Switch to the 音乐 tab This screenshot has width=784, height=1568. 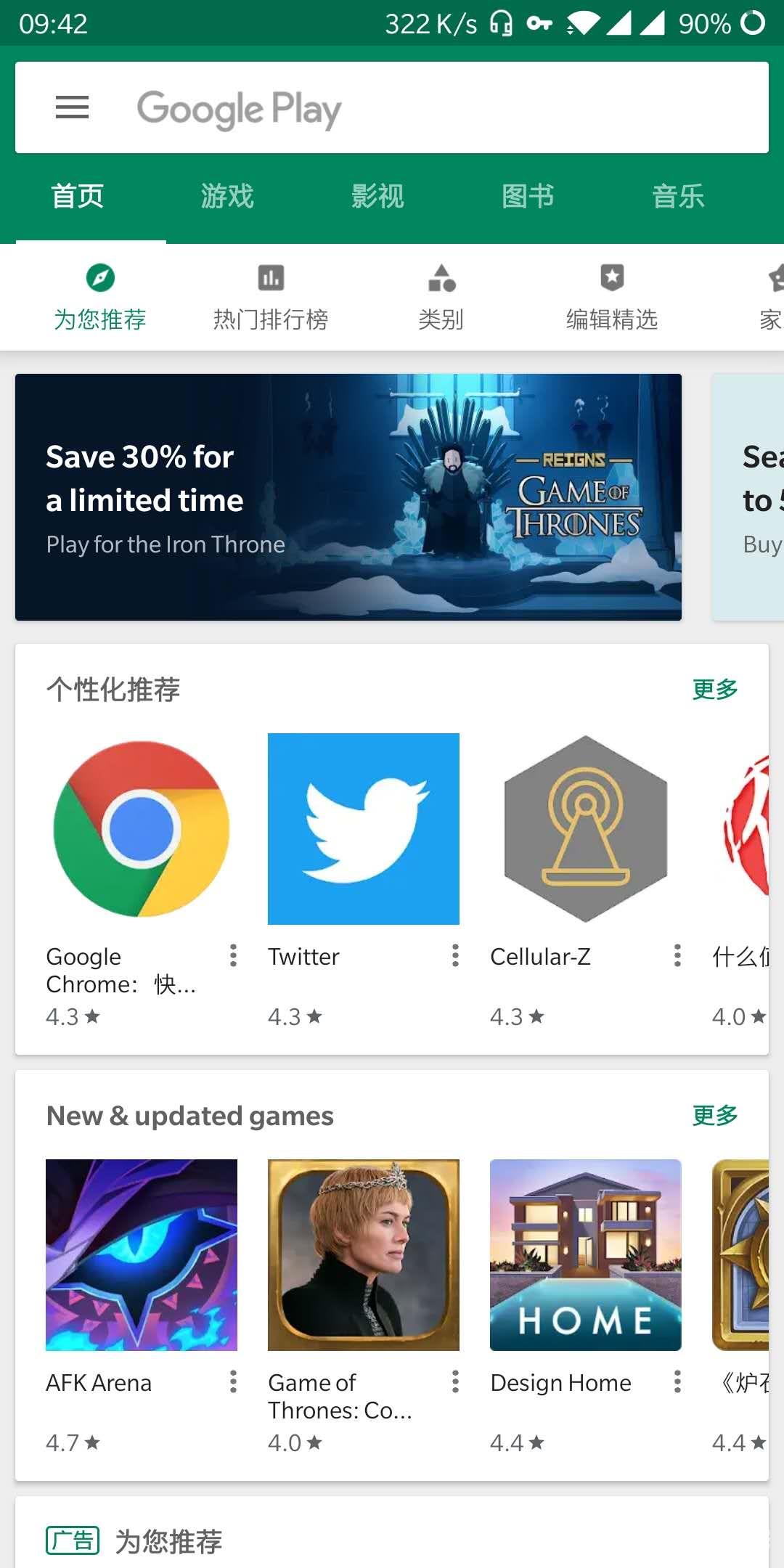point(678,197)
